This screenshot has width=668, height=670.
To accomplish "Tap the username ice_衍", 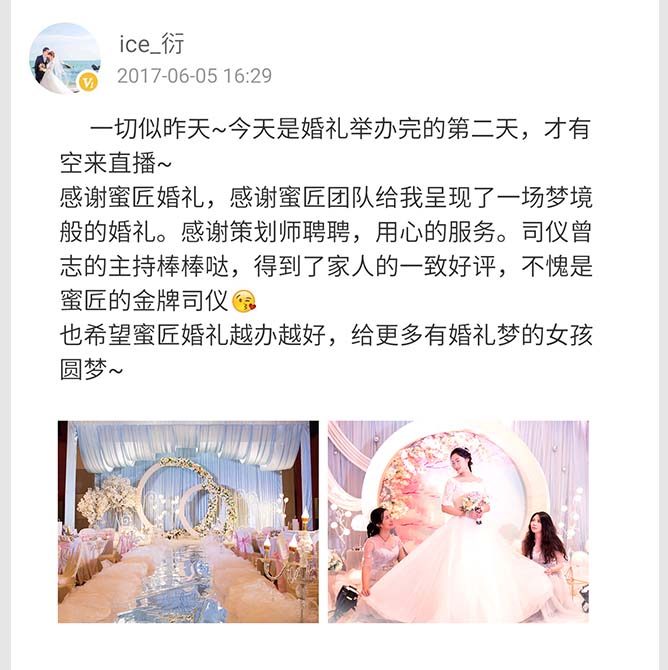I will coord(151,43).
